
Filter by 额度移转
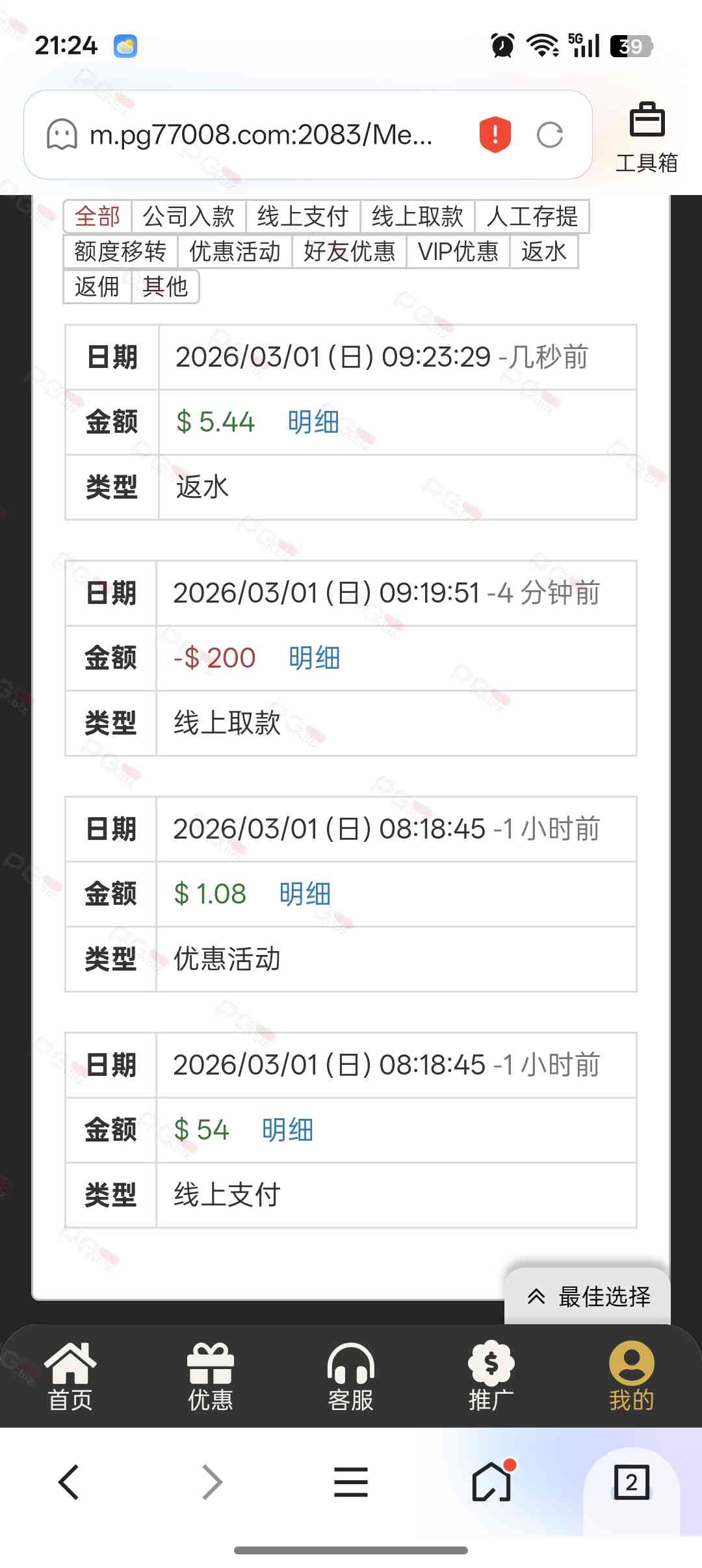pos(120,252)
